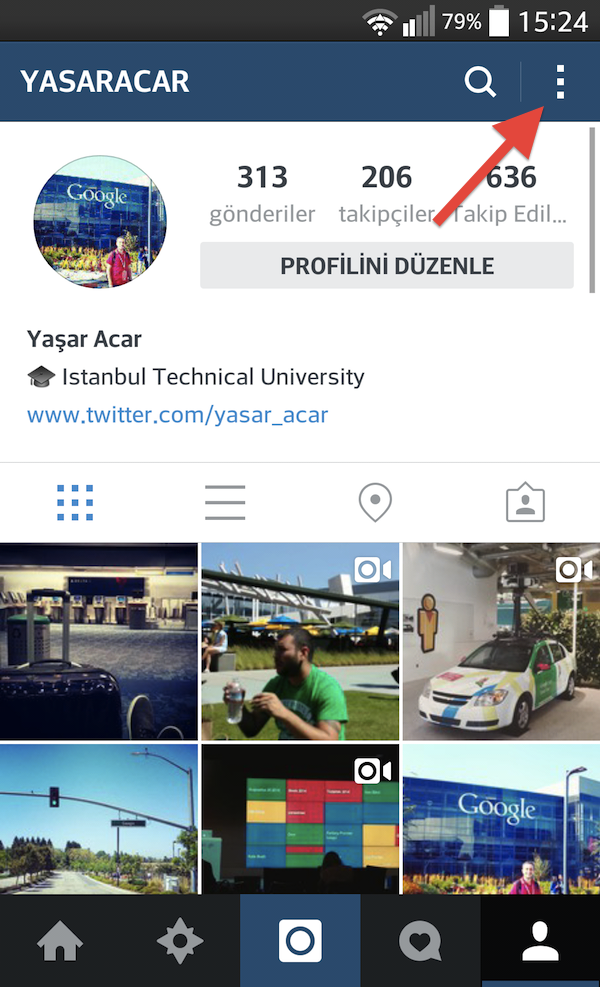Open the explore tab
The height and width of the screenshot is (987, 600).
point(180,941)
